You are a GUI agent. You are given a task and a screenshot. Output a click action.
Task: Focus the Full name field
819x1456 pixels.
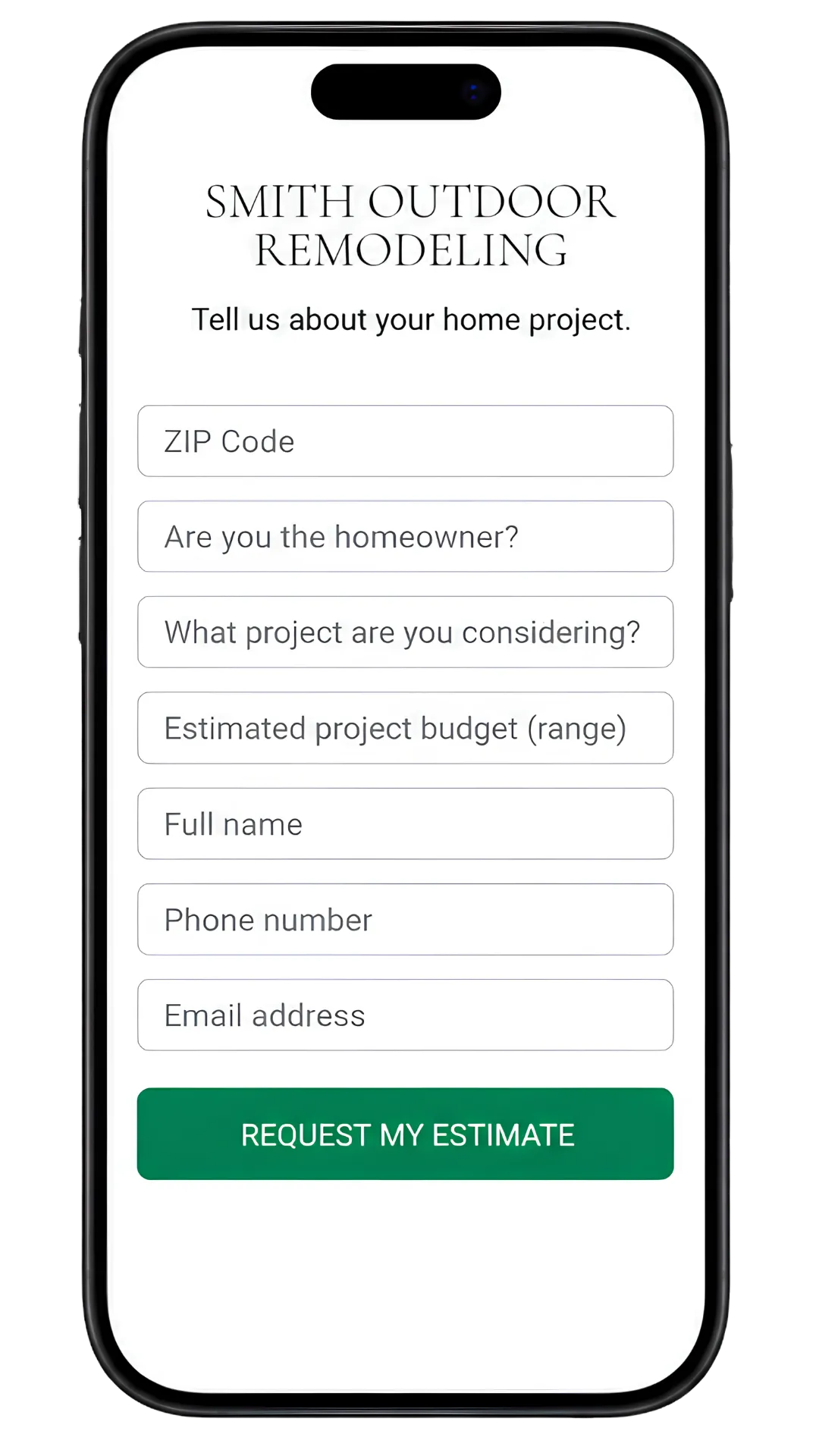coord(405,824)
